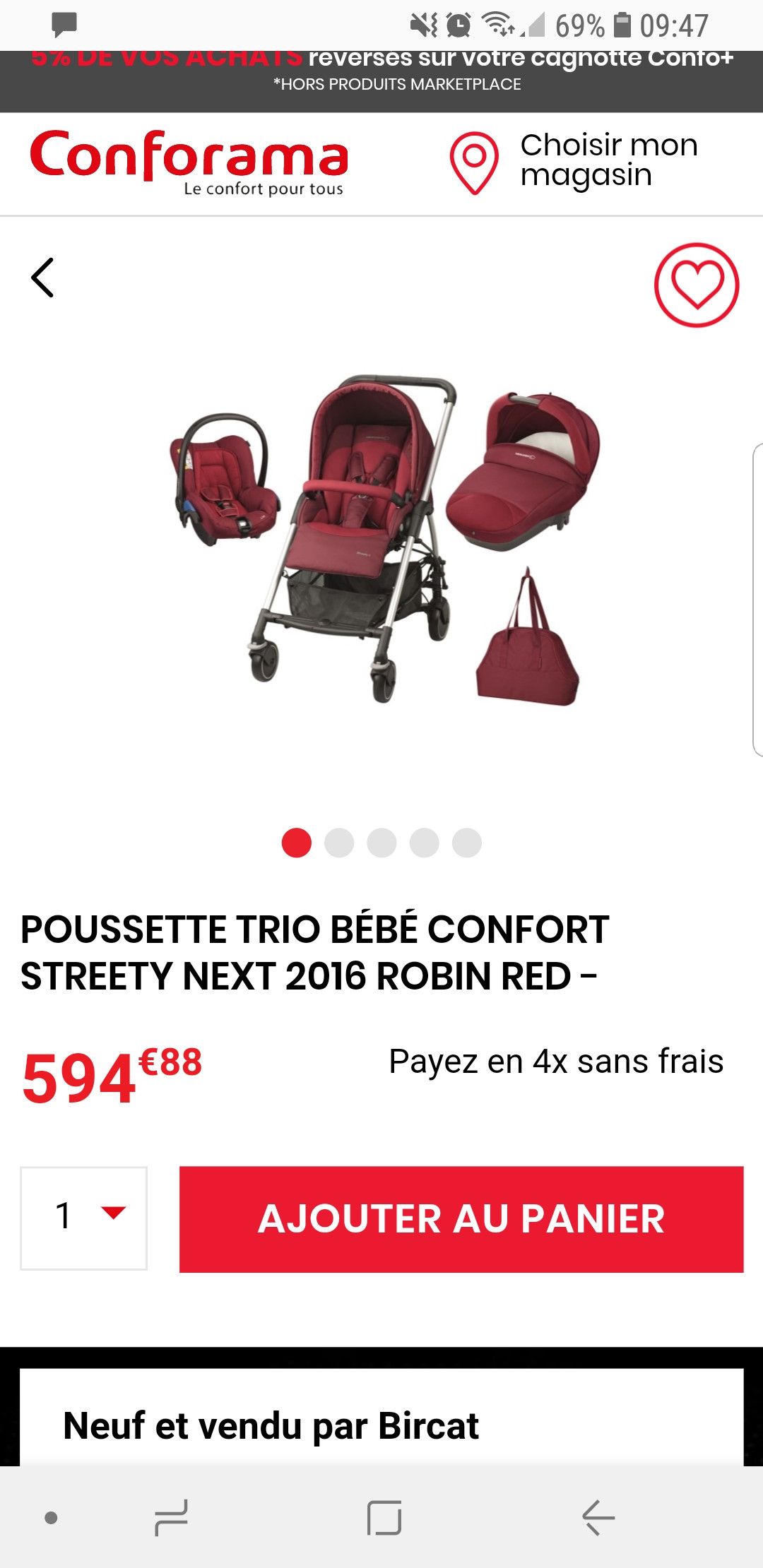The width and height of the screenshot is (763, 1568).
Task: Open the quantity dropdown
Action: tap(85, 1216)
